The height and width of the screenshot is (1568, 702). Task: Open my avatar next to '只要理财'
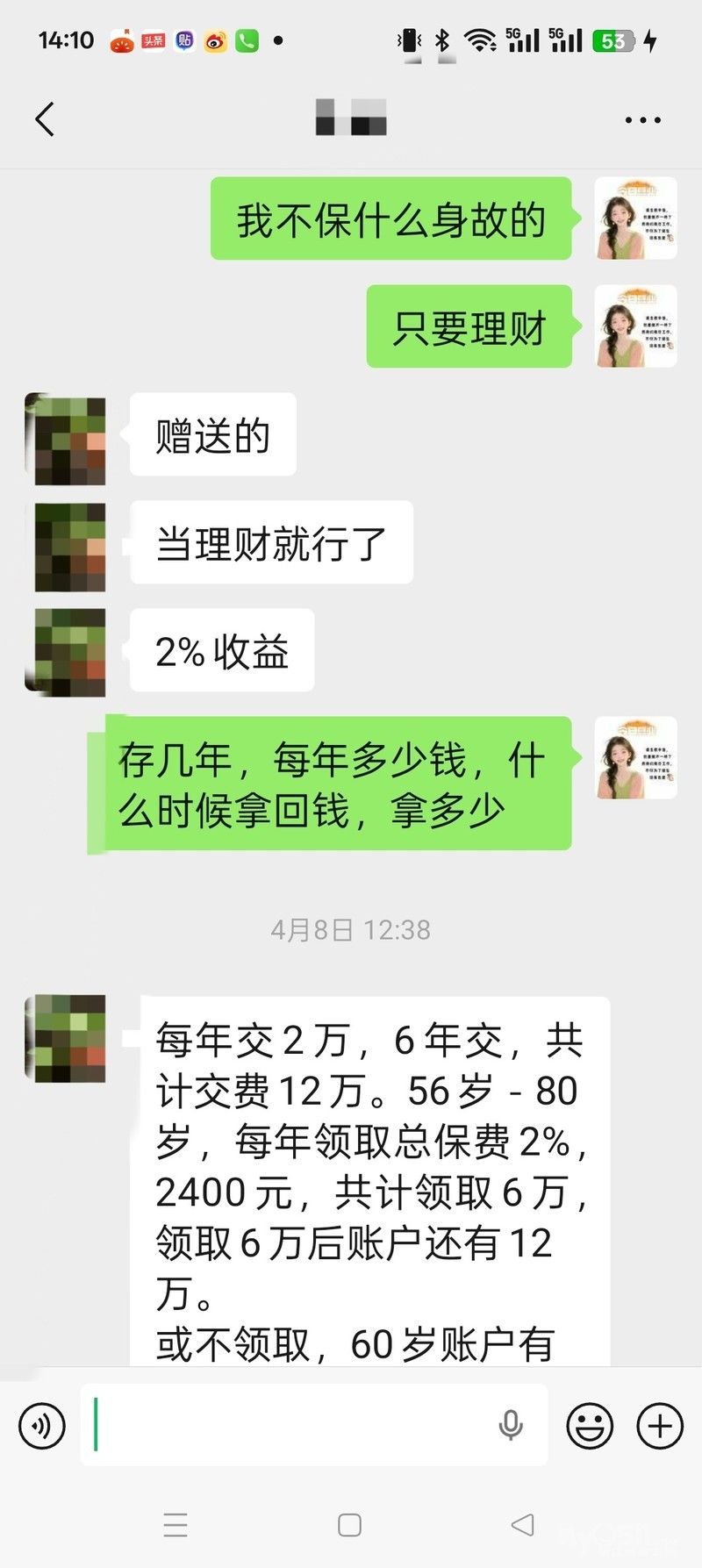click(x=635, y=326)
